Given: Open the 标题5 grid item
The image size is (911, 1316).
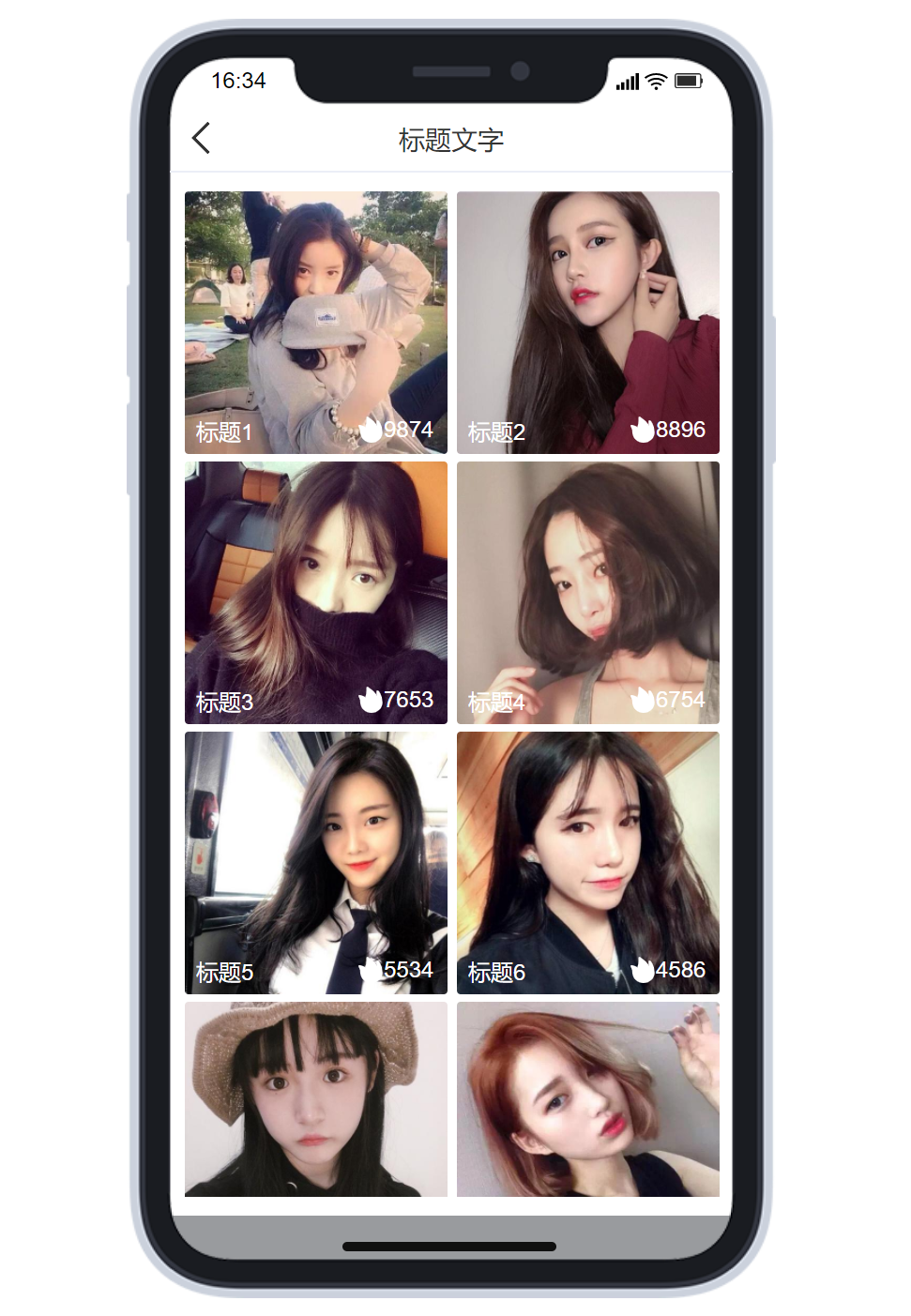Looking at the screenshot, I should click(x=315, y=862).
